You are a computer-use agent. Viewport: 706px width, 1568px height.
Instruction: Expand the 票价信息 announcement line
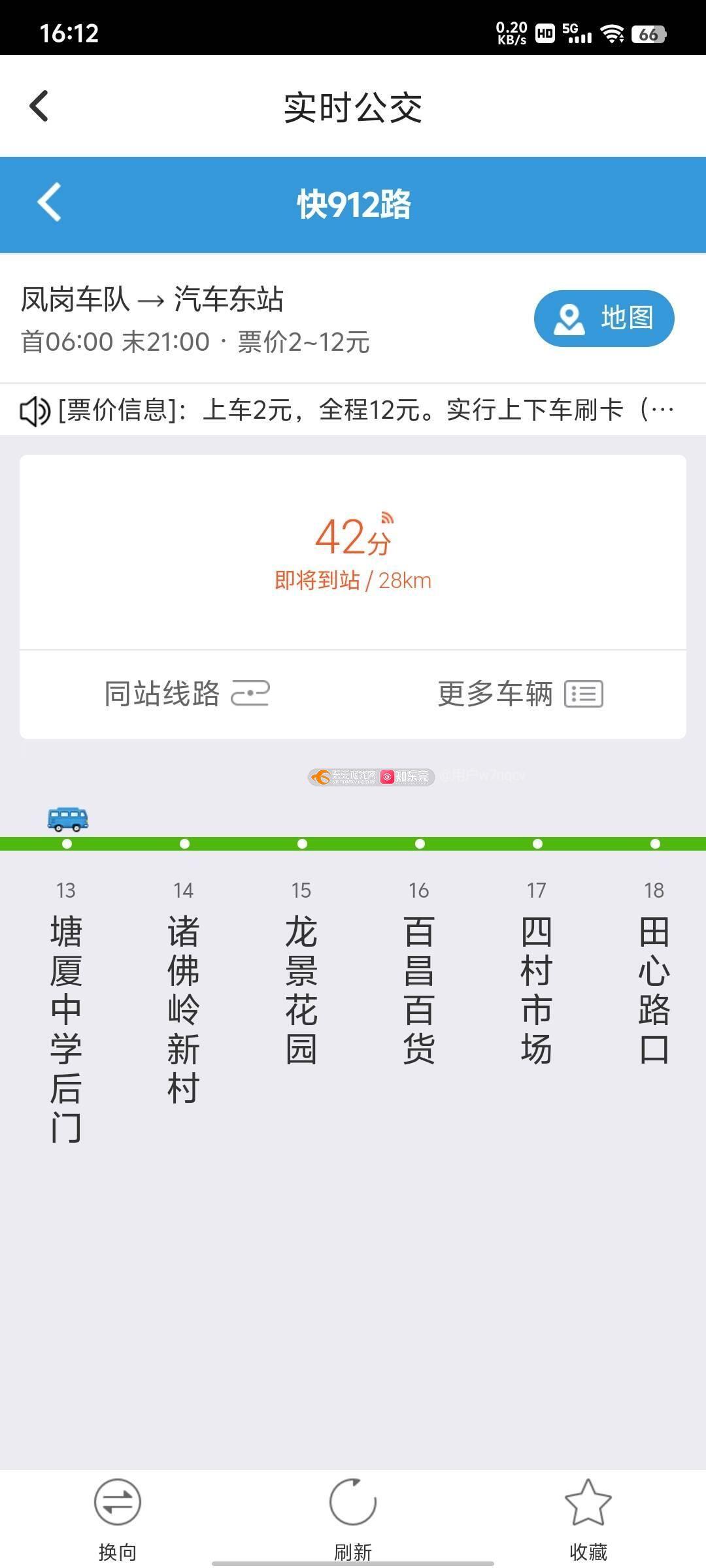(353, 410)
